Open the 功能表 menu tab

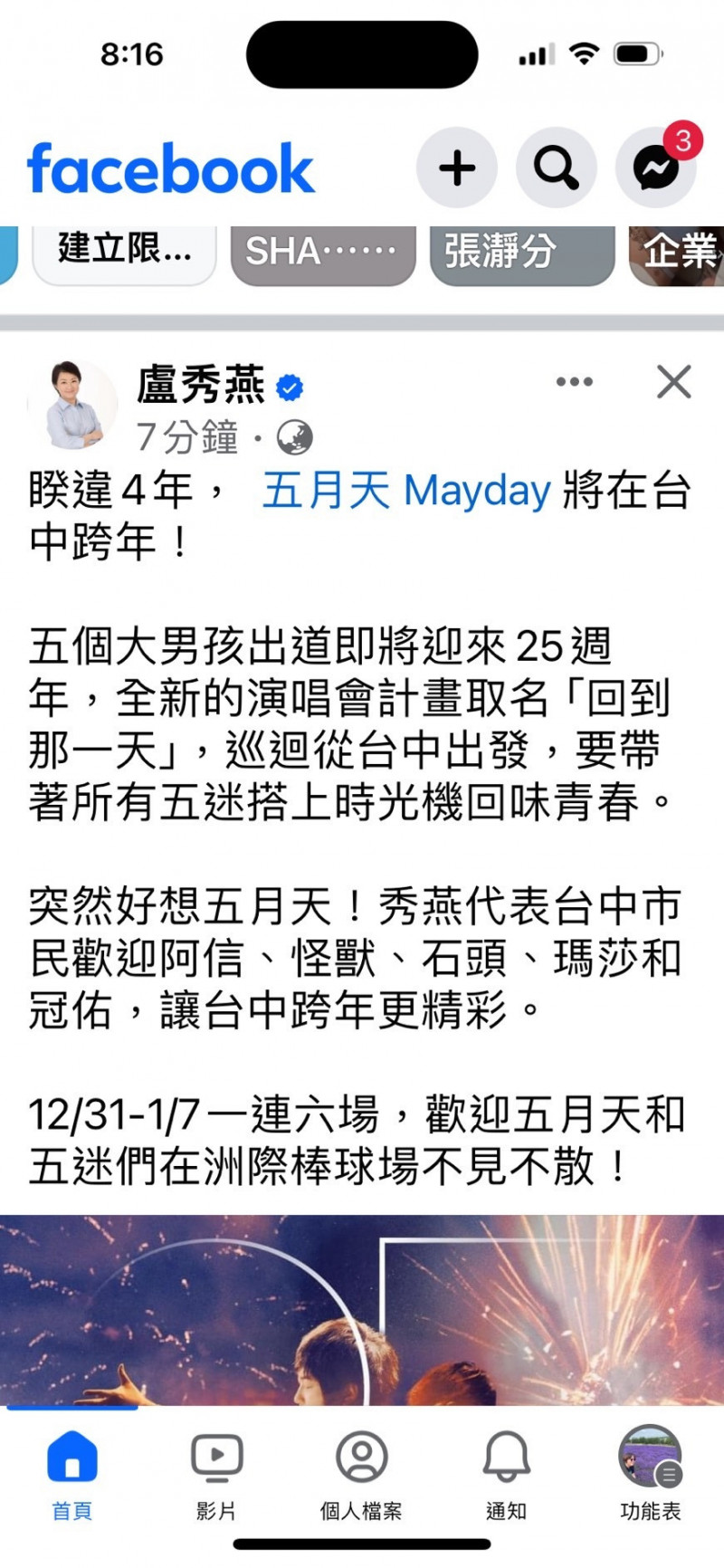point(651,1476)
